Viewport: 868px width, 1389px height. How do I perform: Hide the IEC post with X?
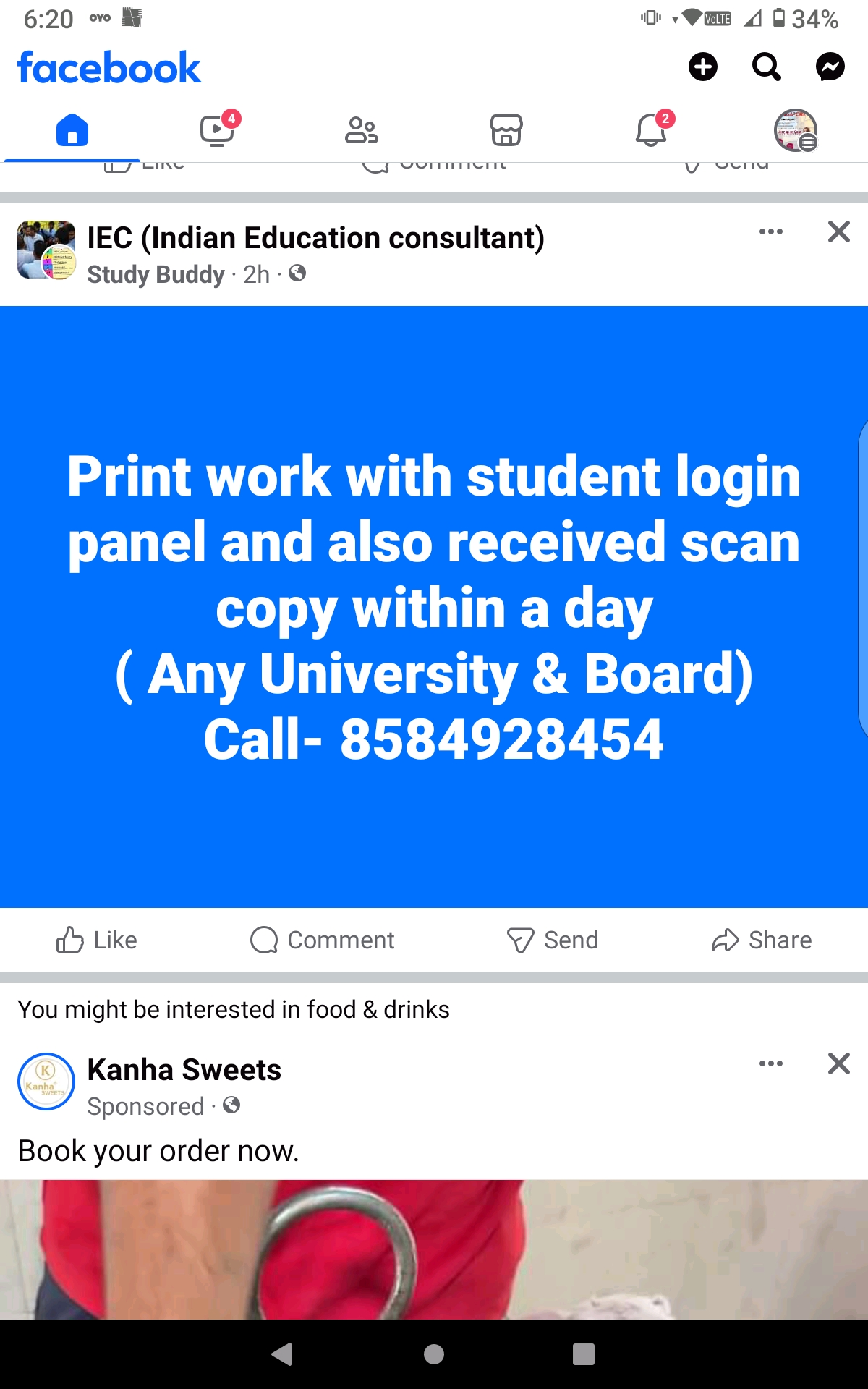click(x=838, y=232)
